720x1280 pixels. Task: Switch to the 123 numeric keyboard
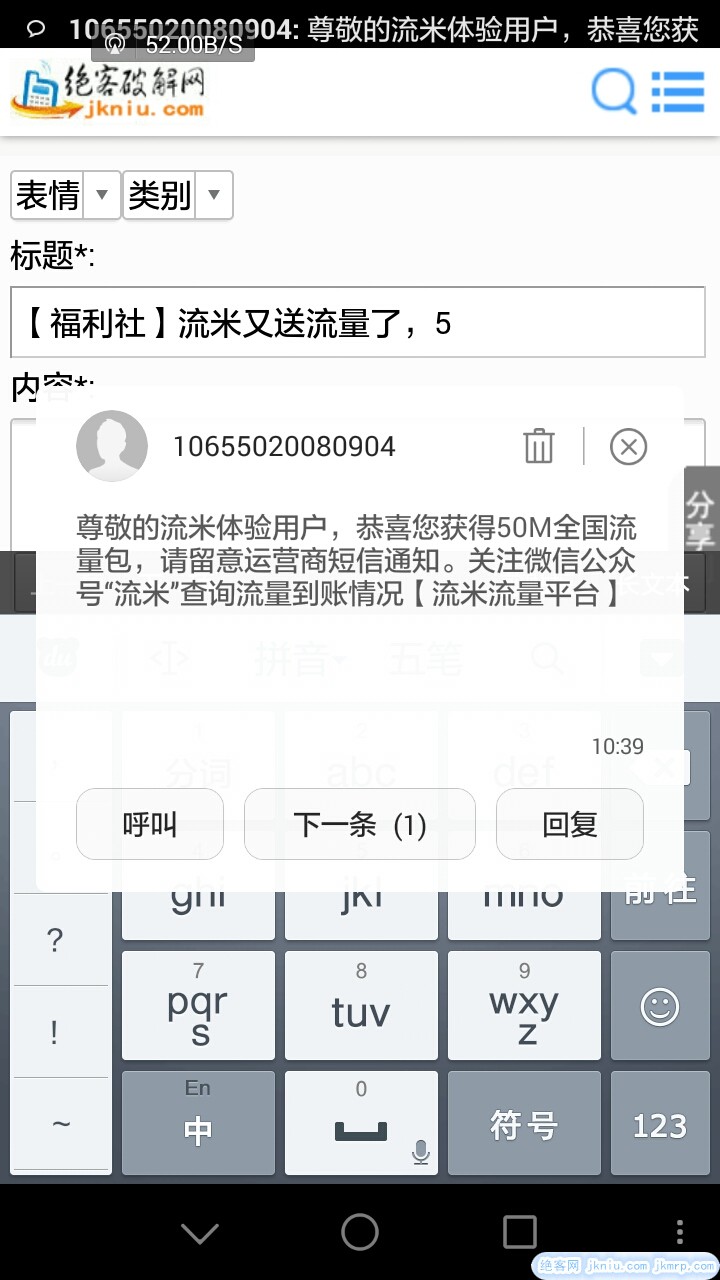[x=660, y=1124]
